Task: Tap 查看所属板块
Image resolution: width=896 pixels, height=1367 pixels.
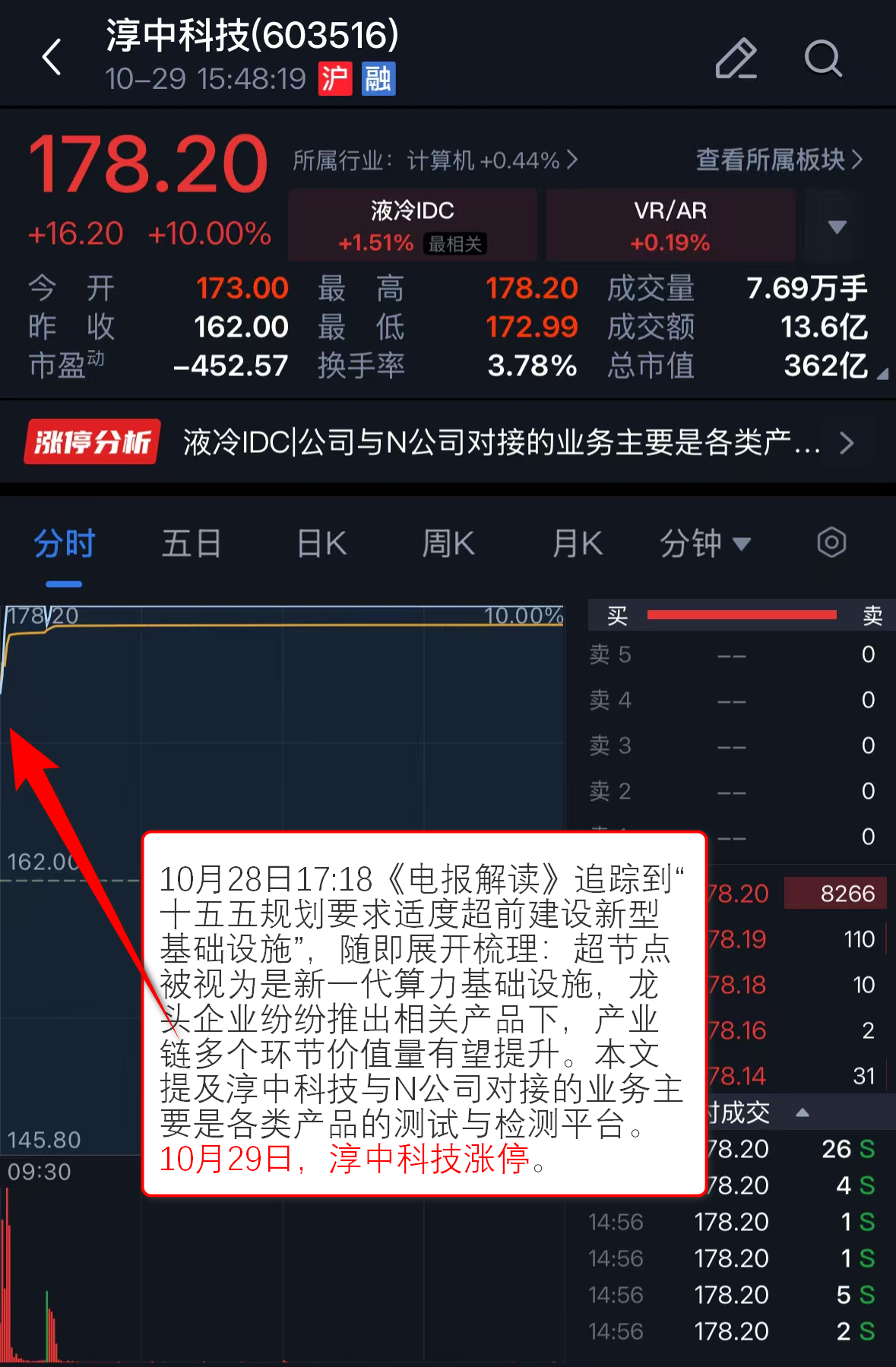Action: coord(779,160)
